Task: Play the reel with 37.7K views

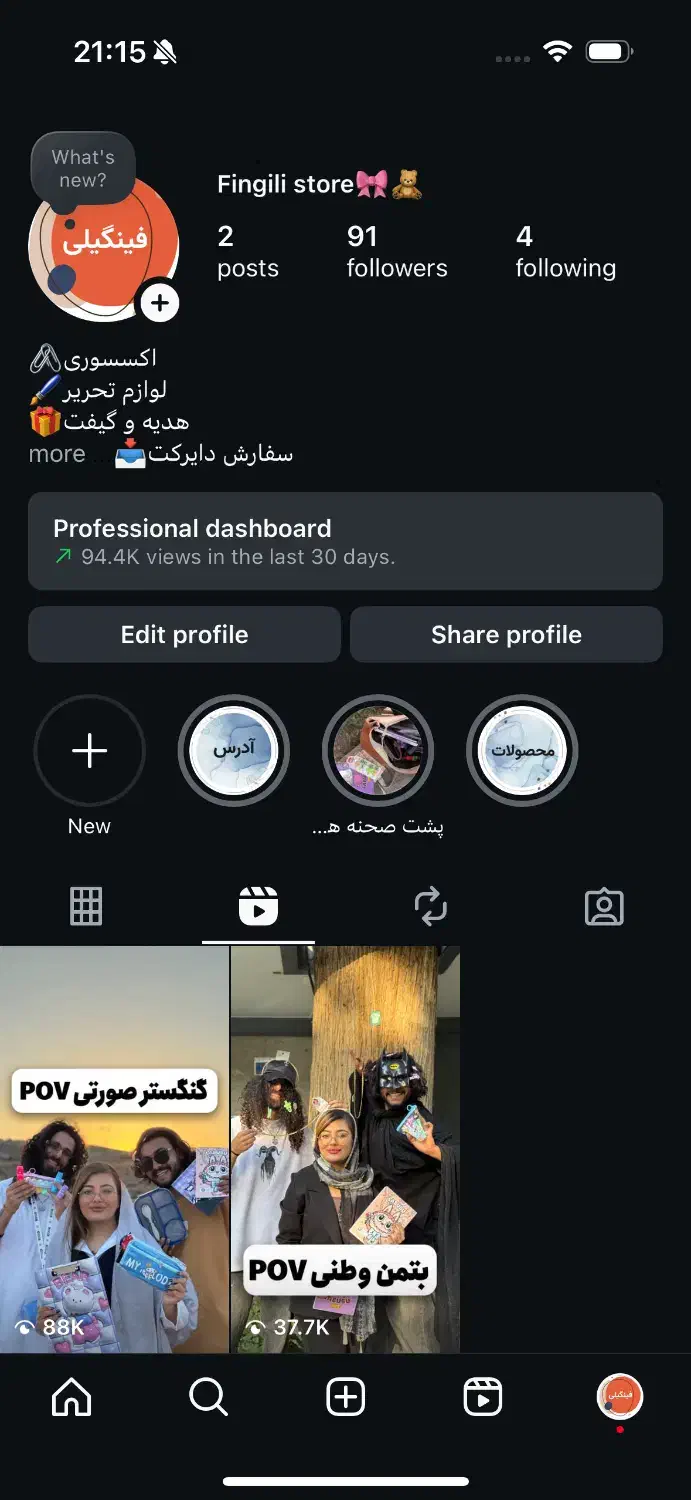Action: [x=345, y=1150]
